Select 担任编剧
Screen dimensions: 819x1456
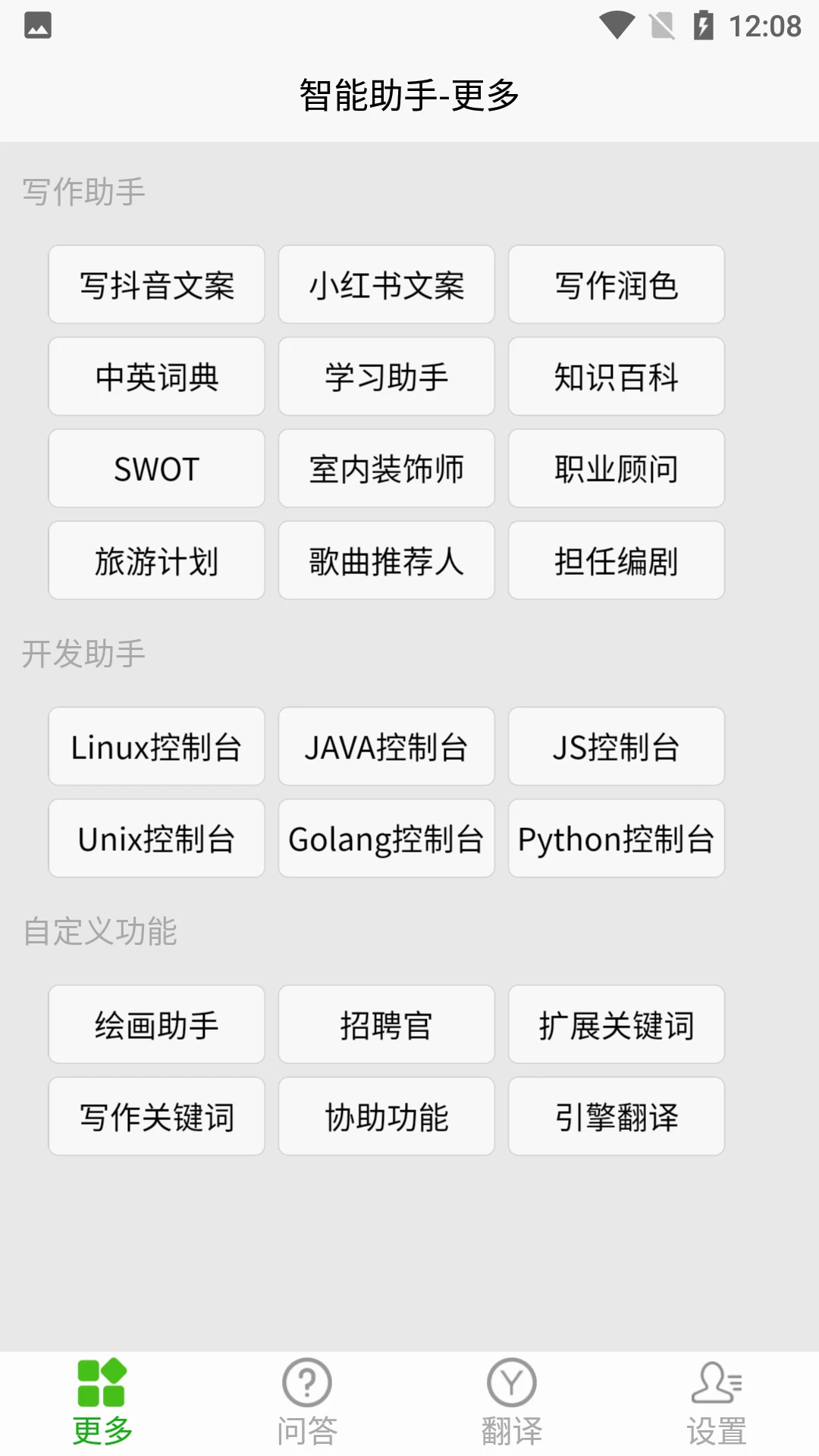click(x=617, y=560)
